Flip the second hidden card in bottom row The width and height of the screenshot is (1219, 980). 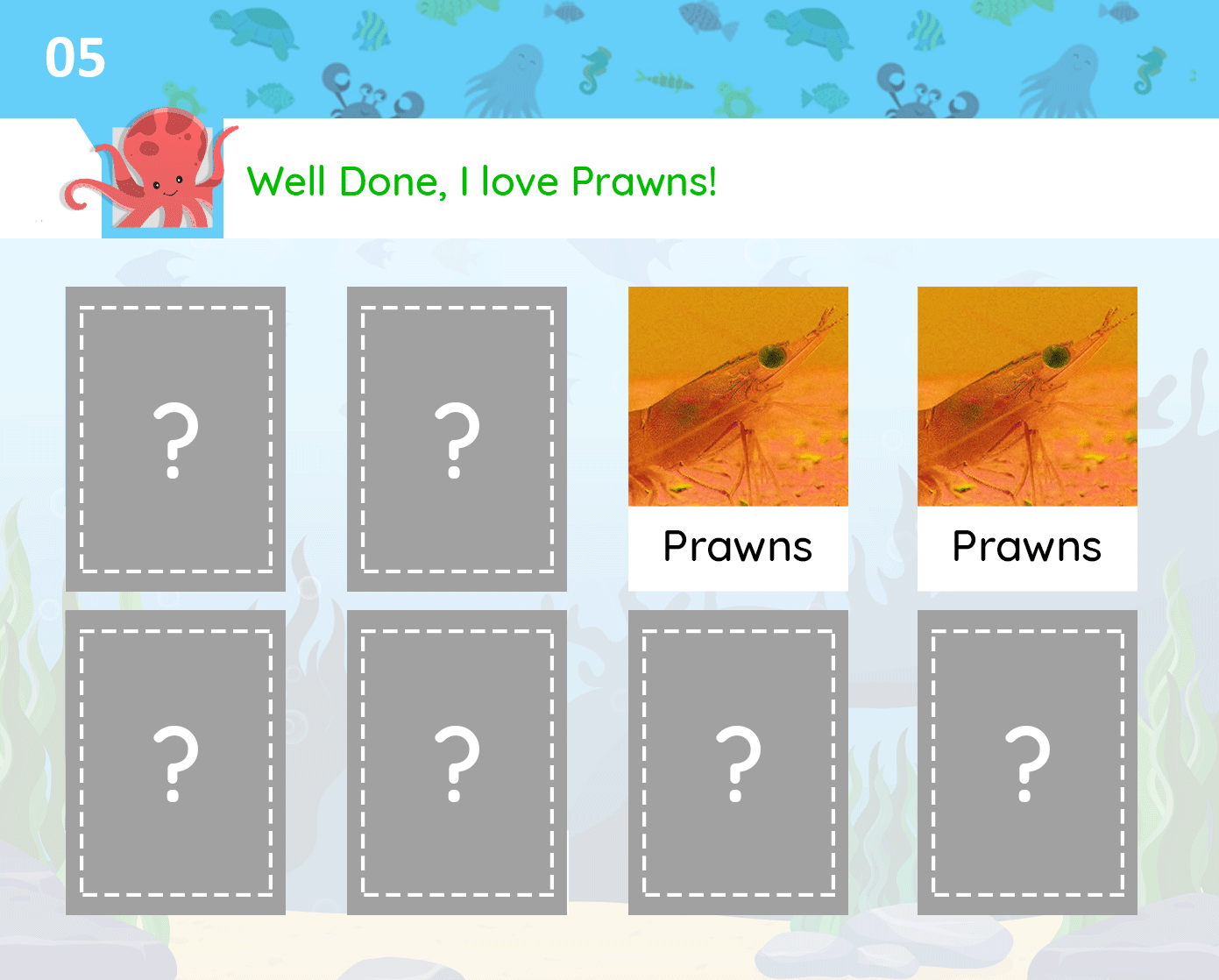pos(457,763)
